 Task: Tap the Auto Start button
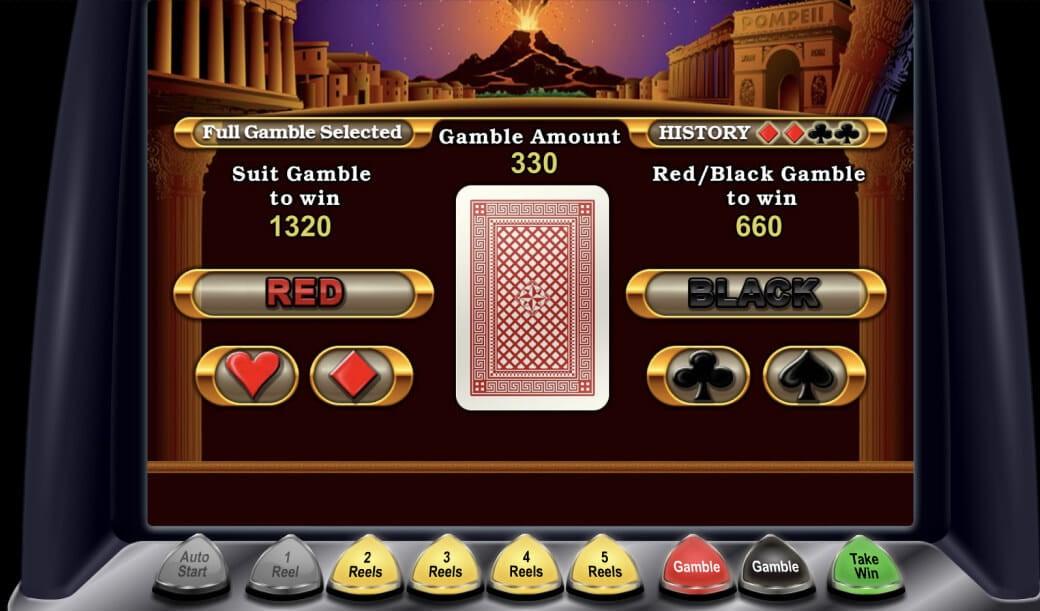(192, 566)
